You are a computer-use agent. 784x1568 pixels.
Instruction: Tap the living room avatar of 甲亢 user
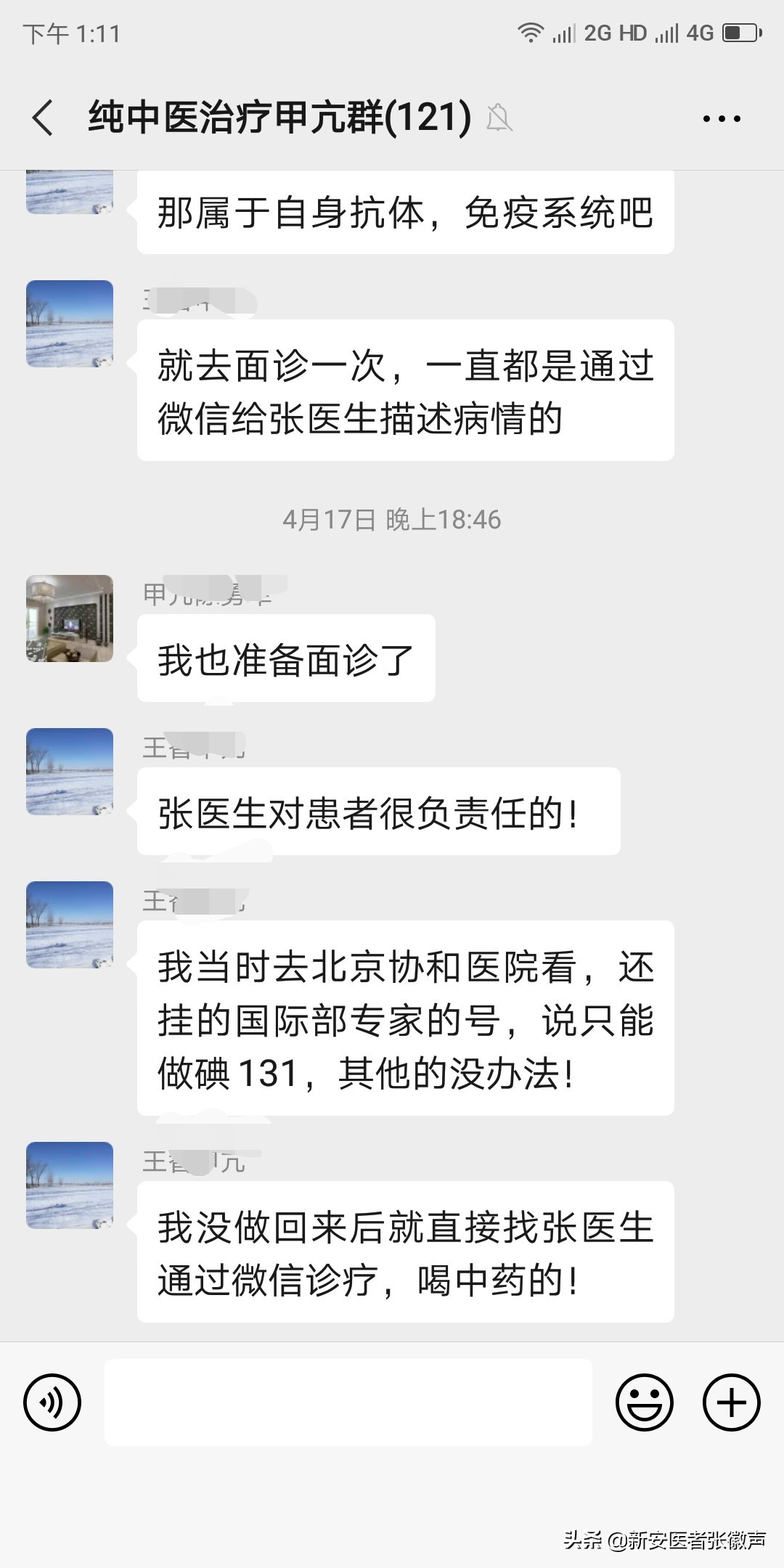70,619
